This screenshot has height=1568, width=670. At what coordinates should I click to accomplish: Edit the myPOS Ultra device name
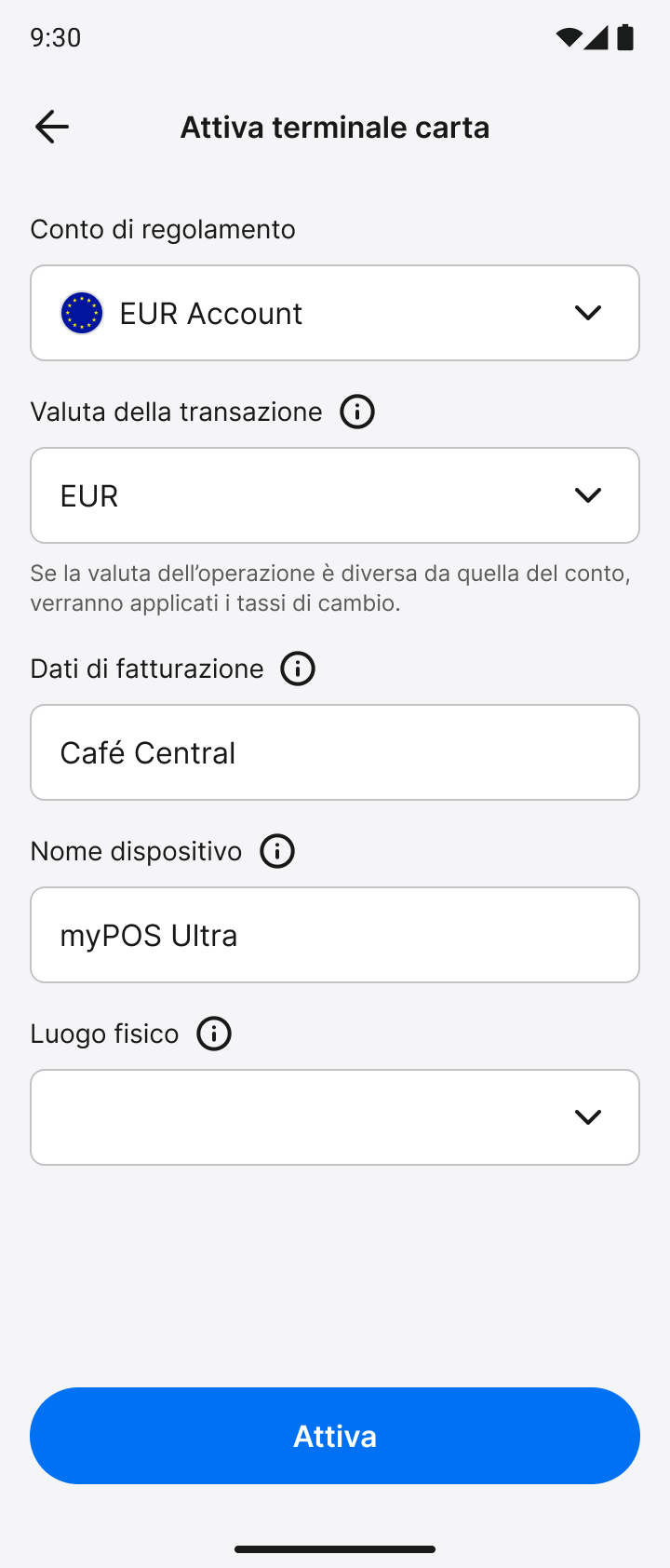coord(335,935)
